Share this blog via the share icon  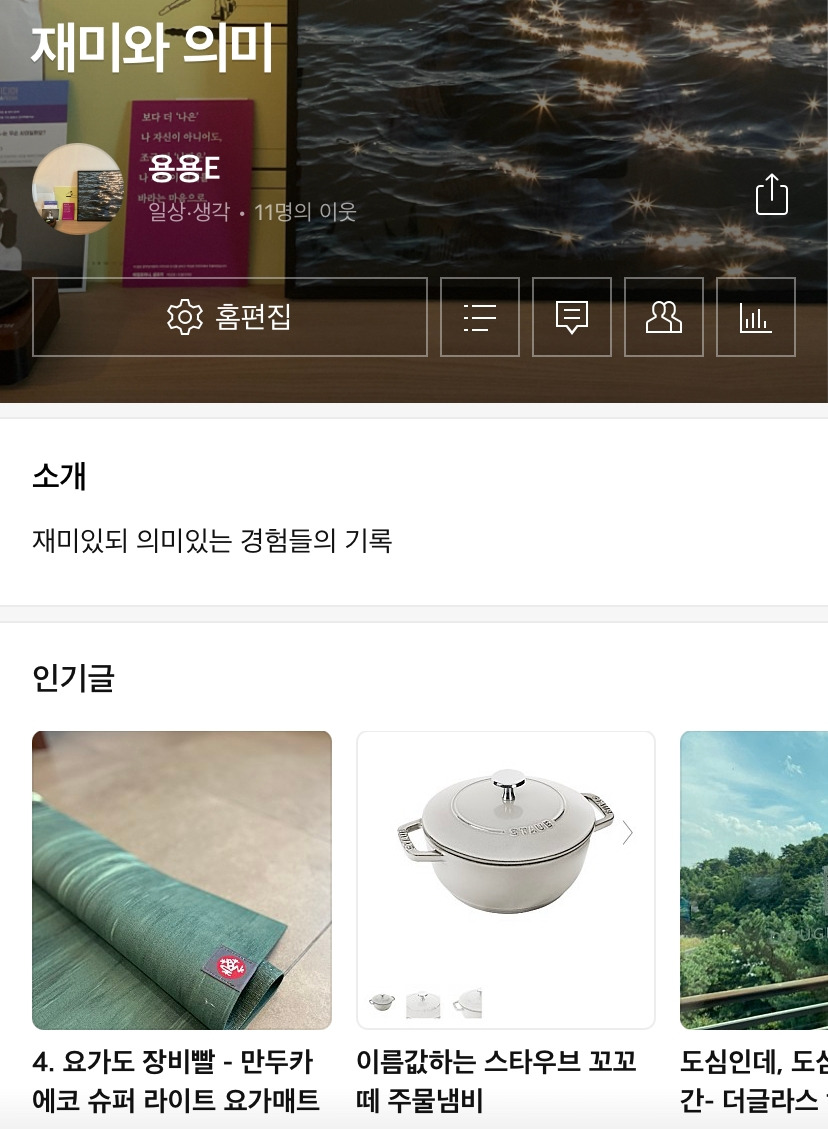(x=771, y=194)
